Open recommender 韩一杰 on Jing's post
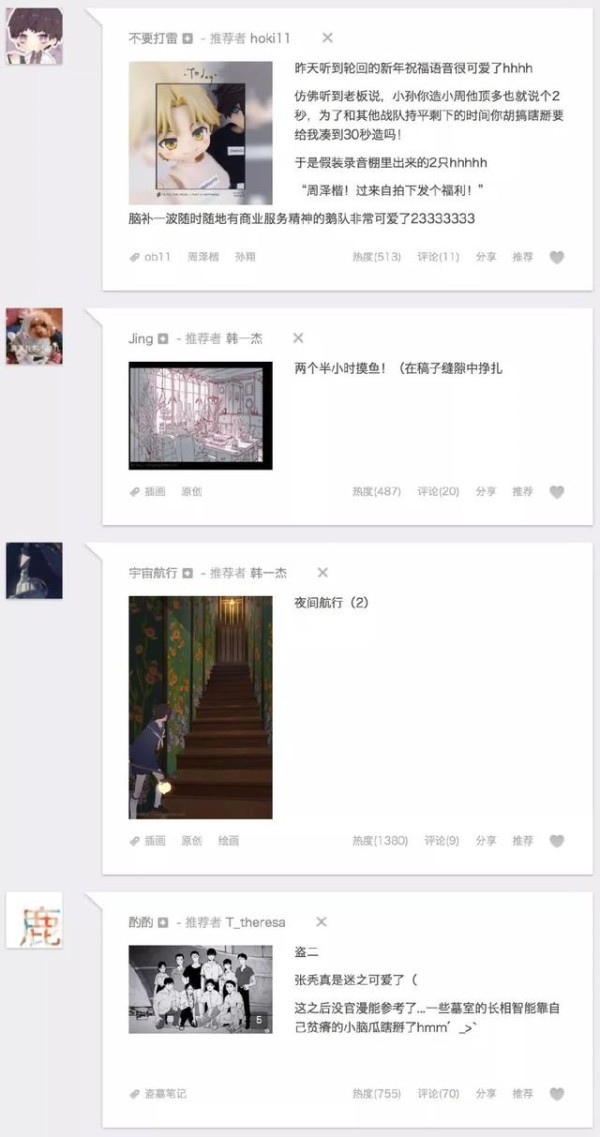Viewport: 600px width, 1137px height. point(244,339)
